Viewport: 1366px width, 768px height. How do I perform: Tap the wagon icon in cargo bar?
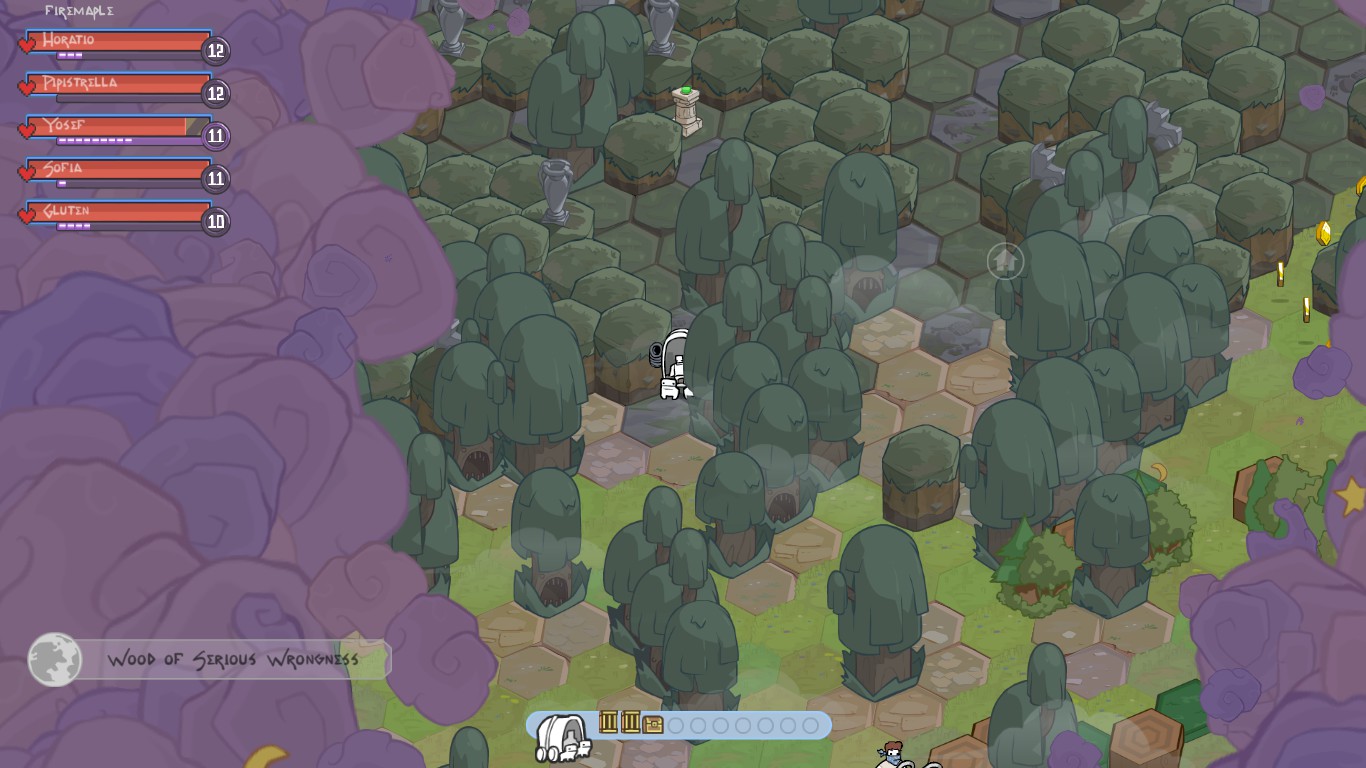(x=563, y=738)
